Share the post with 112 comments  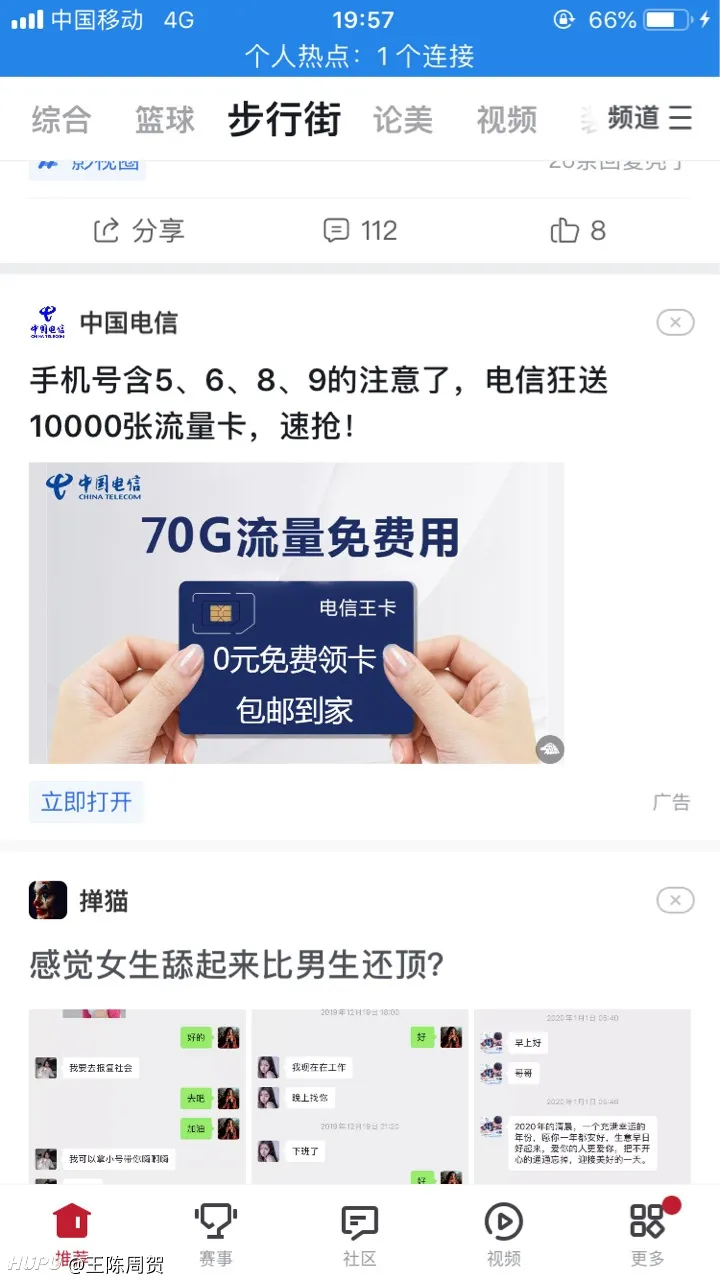139,231
